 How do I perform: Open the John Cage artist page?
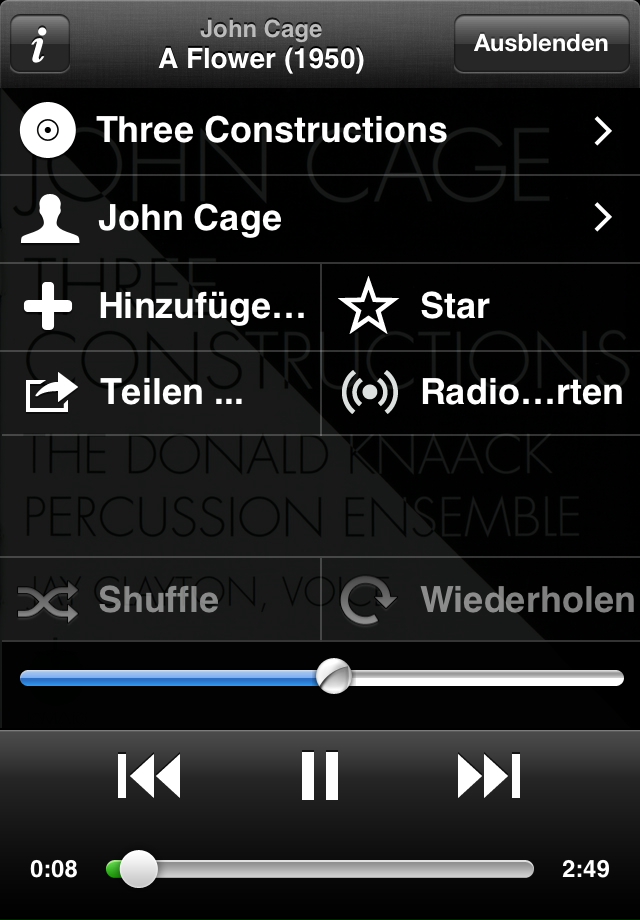[x=320, y=218]
